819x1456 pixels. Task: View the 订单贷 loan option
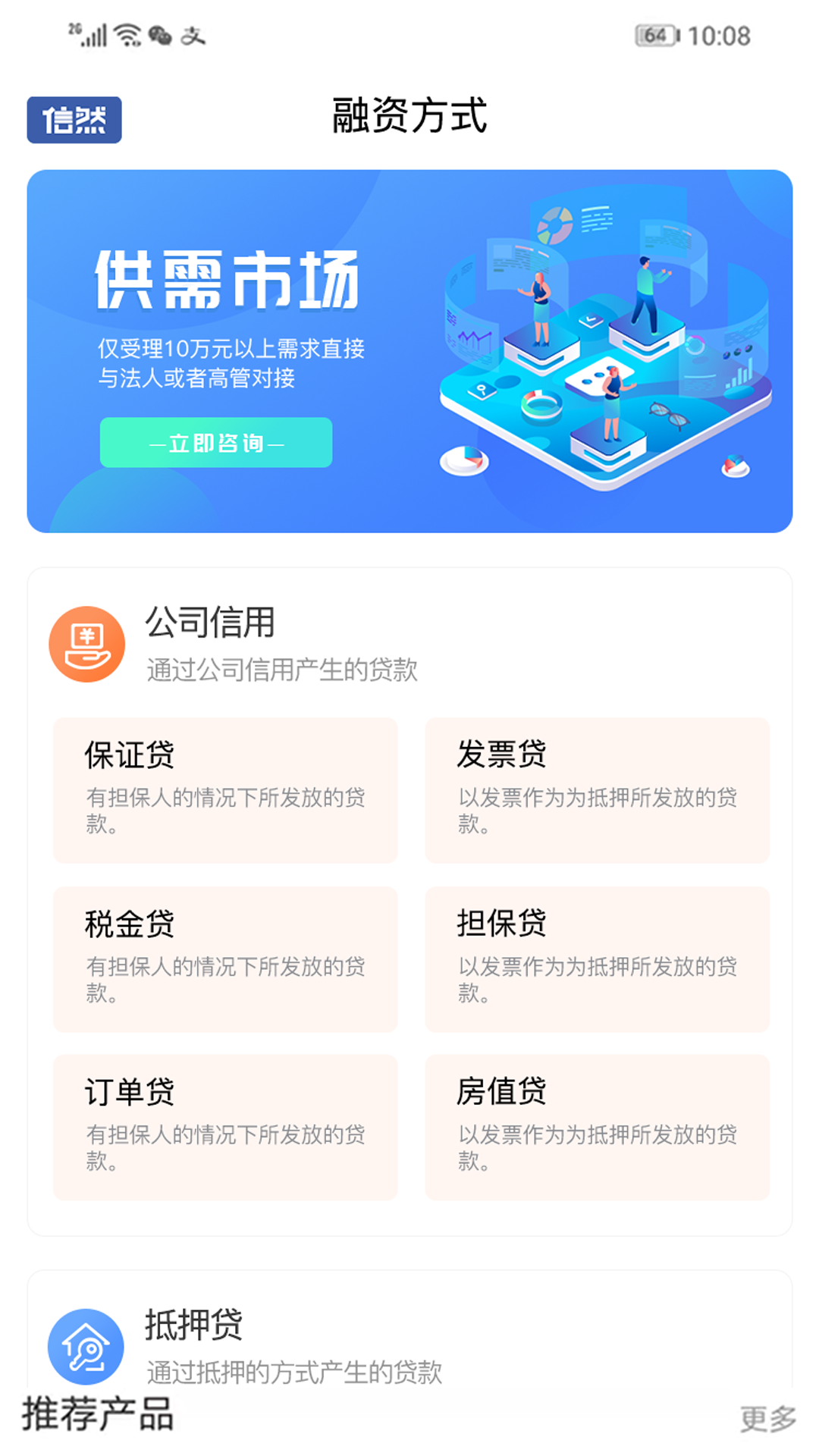click(x=225, y=1127)
